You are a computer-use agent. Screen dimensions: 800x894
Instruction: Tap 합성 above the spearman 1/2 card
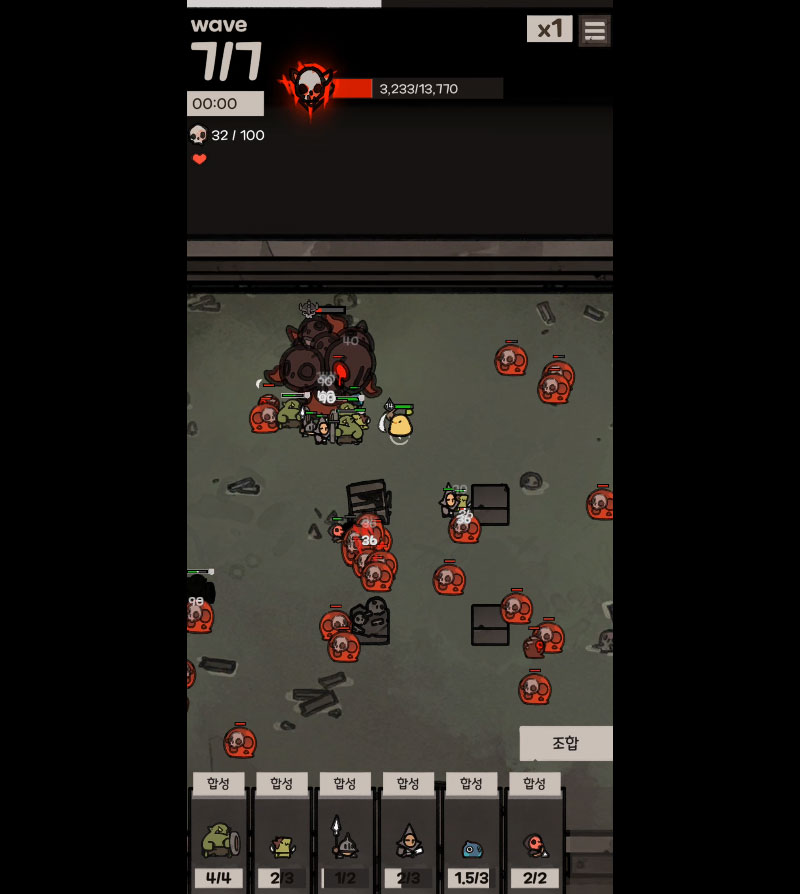pos(345,783)
